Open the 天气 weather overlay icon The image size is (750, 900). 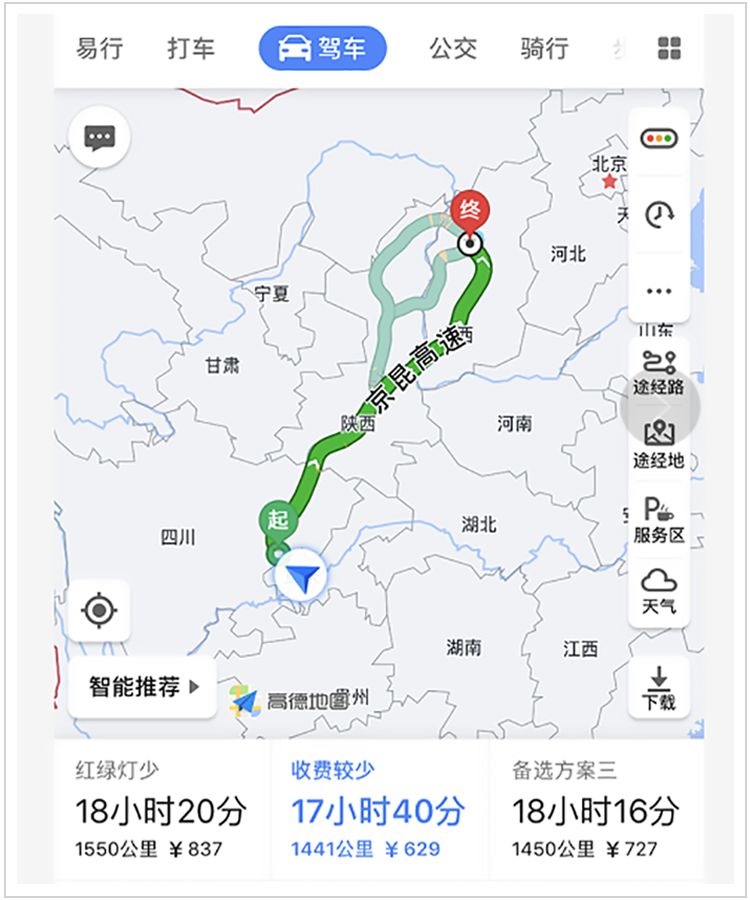tap(659, 585)
